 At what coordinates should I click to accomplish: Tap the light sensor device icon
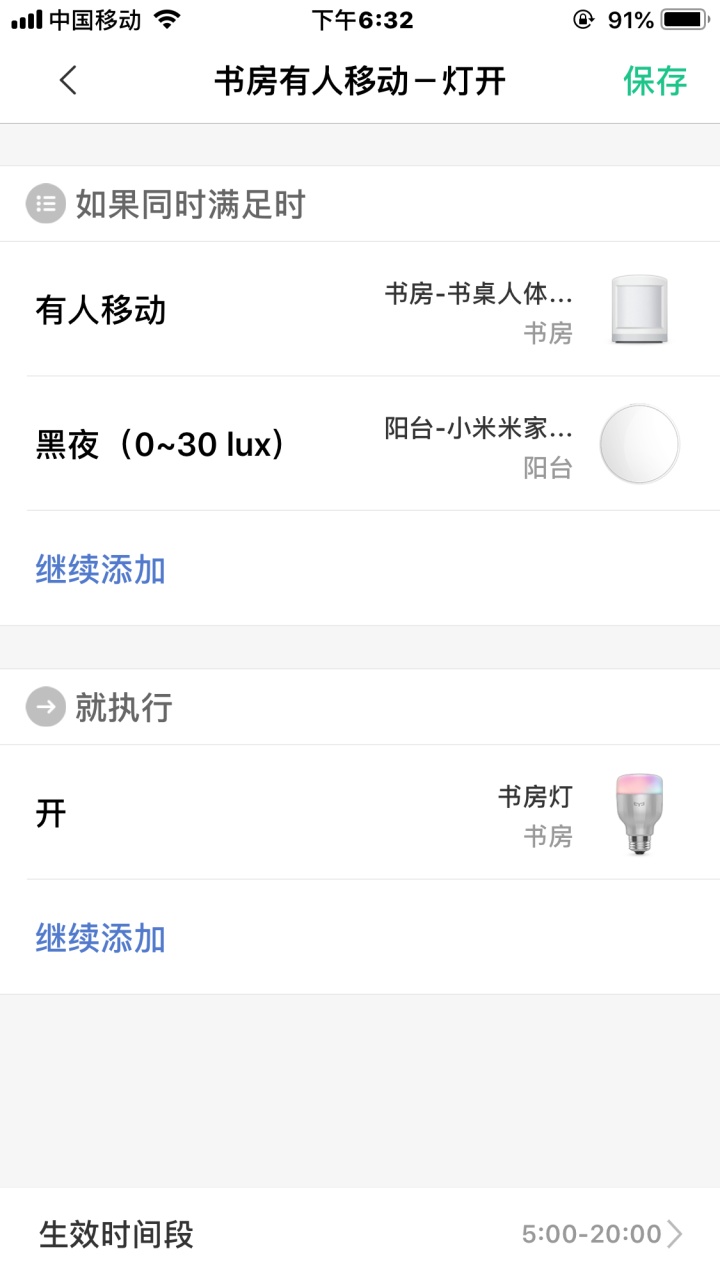click(638, 444)
